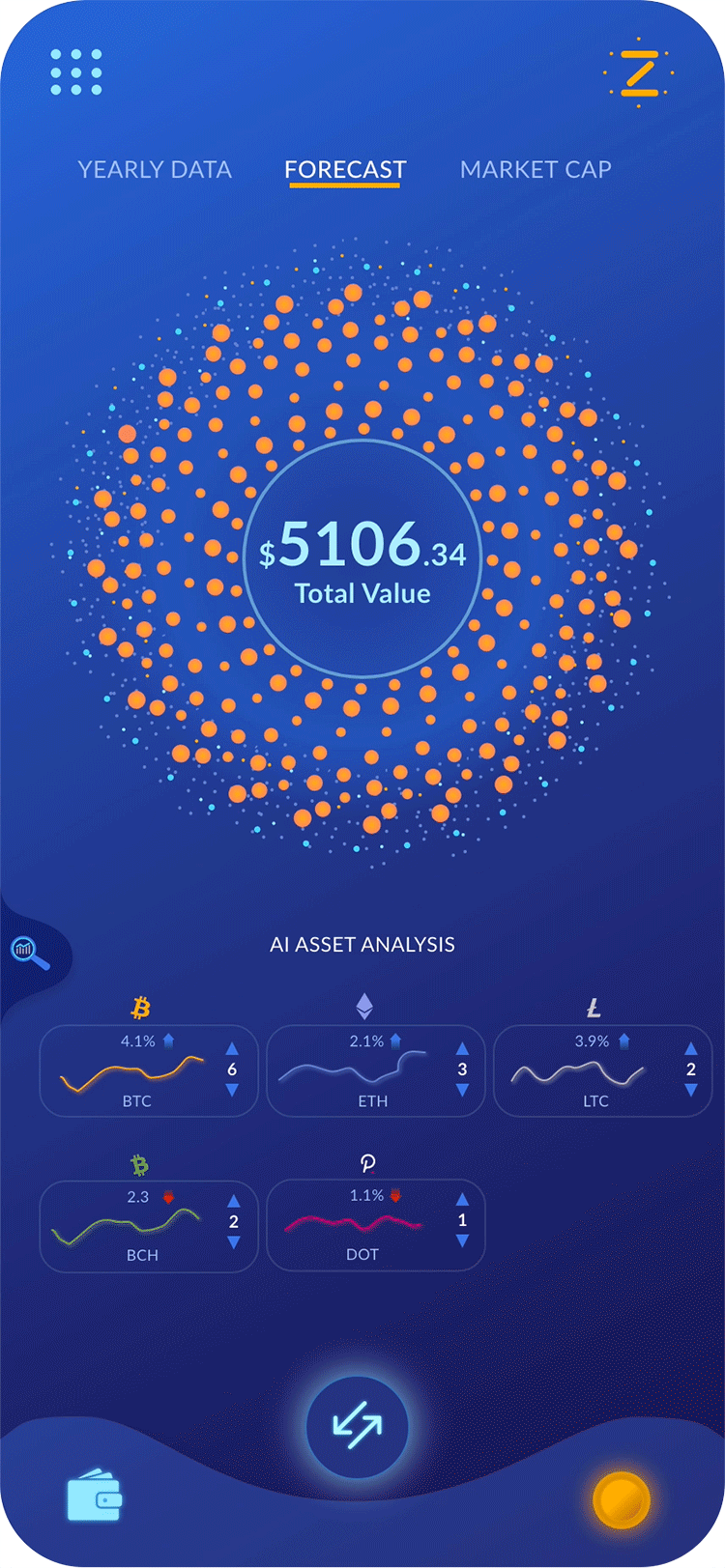Tap the glowing exchange arrows button
Viewport: 725px width, 1568px height.
[358, 1426]
